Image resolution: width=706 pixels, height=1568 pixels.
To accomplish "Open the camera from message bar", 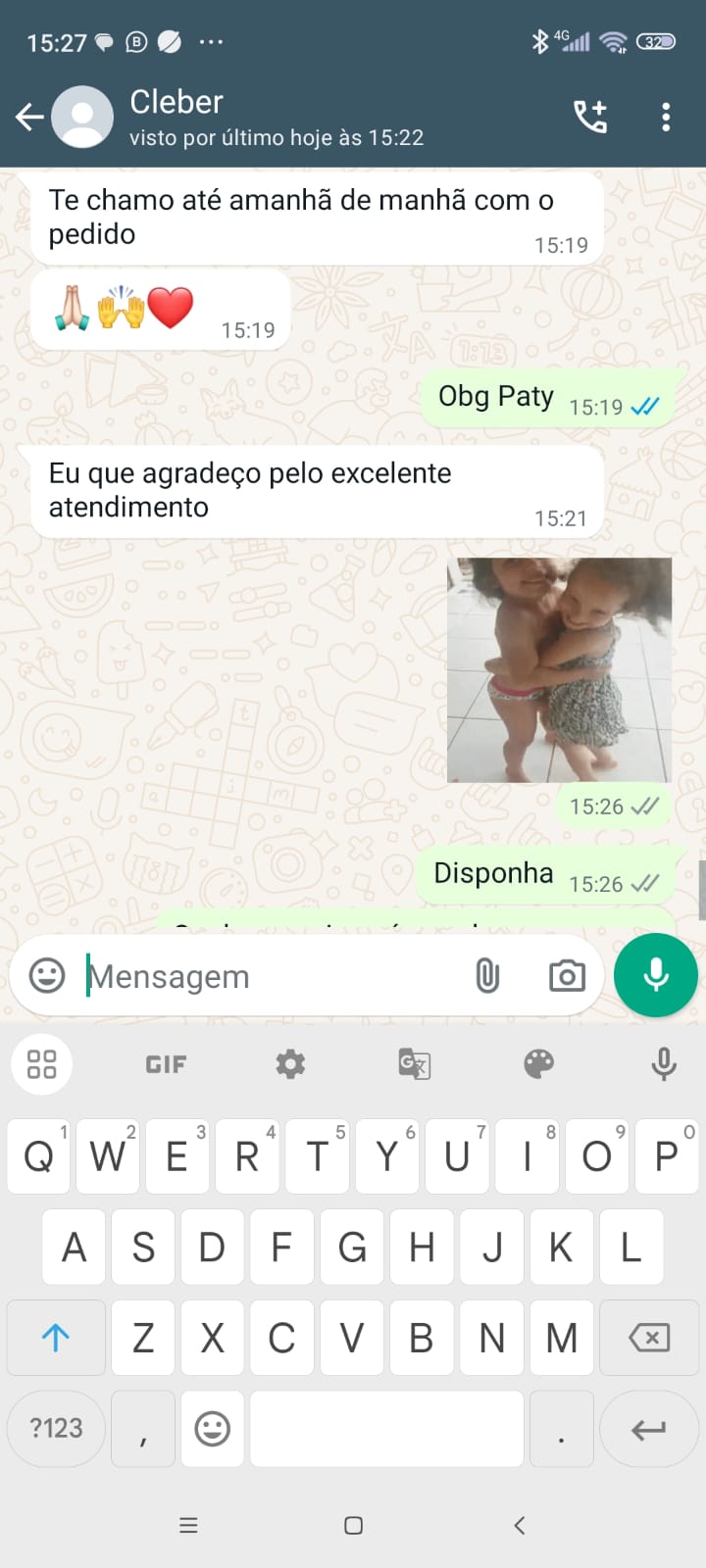I will click(567, 976).
